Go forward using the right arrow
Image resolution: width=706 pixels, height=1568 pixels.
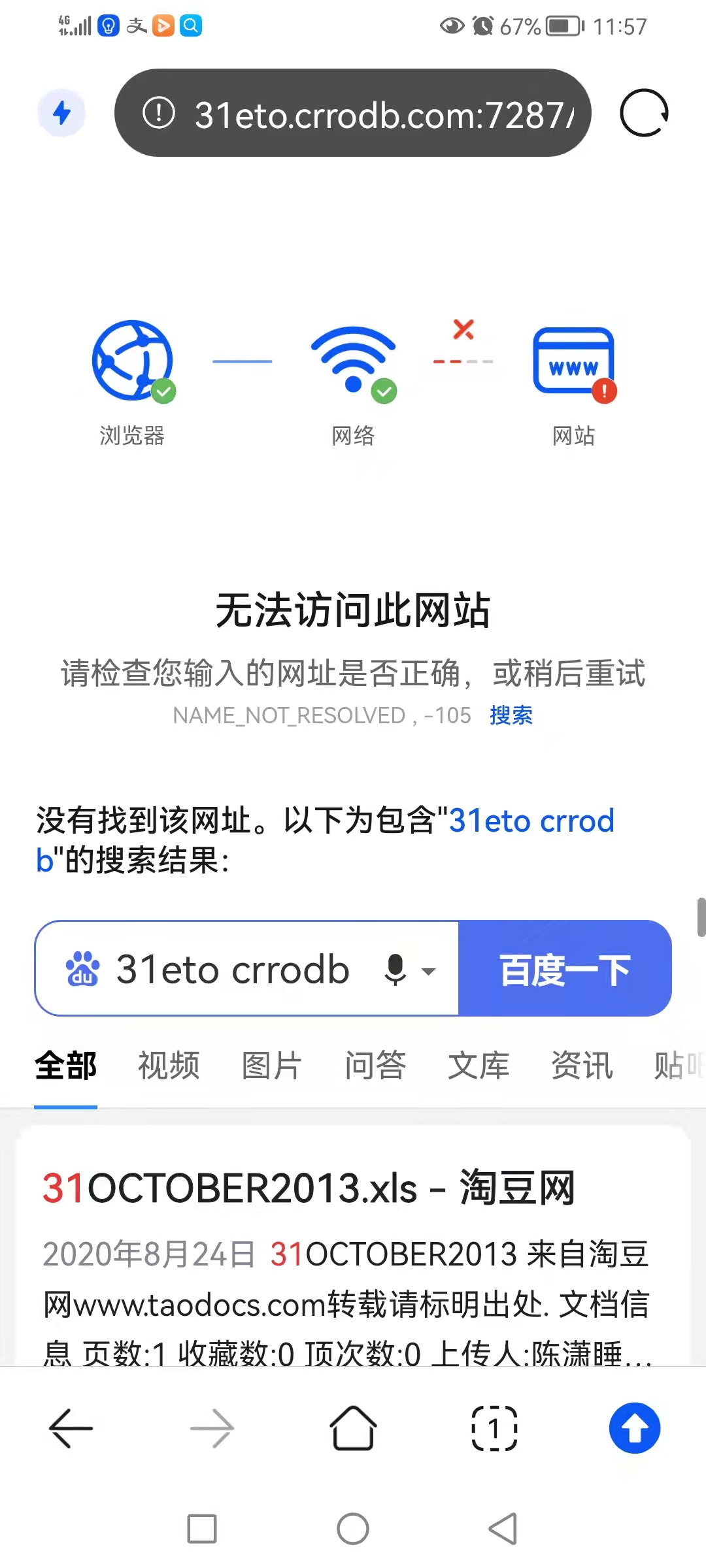(x=211, y=1428)
